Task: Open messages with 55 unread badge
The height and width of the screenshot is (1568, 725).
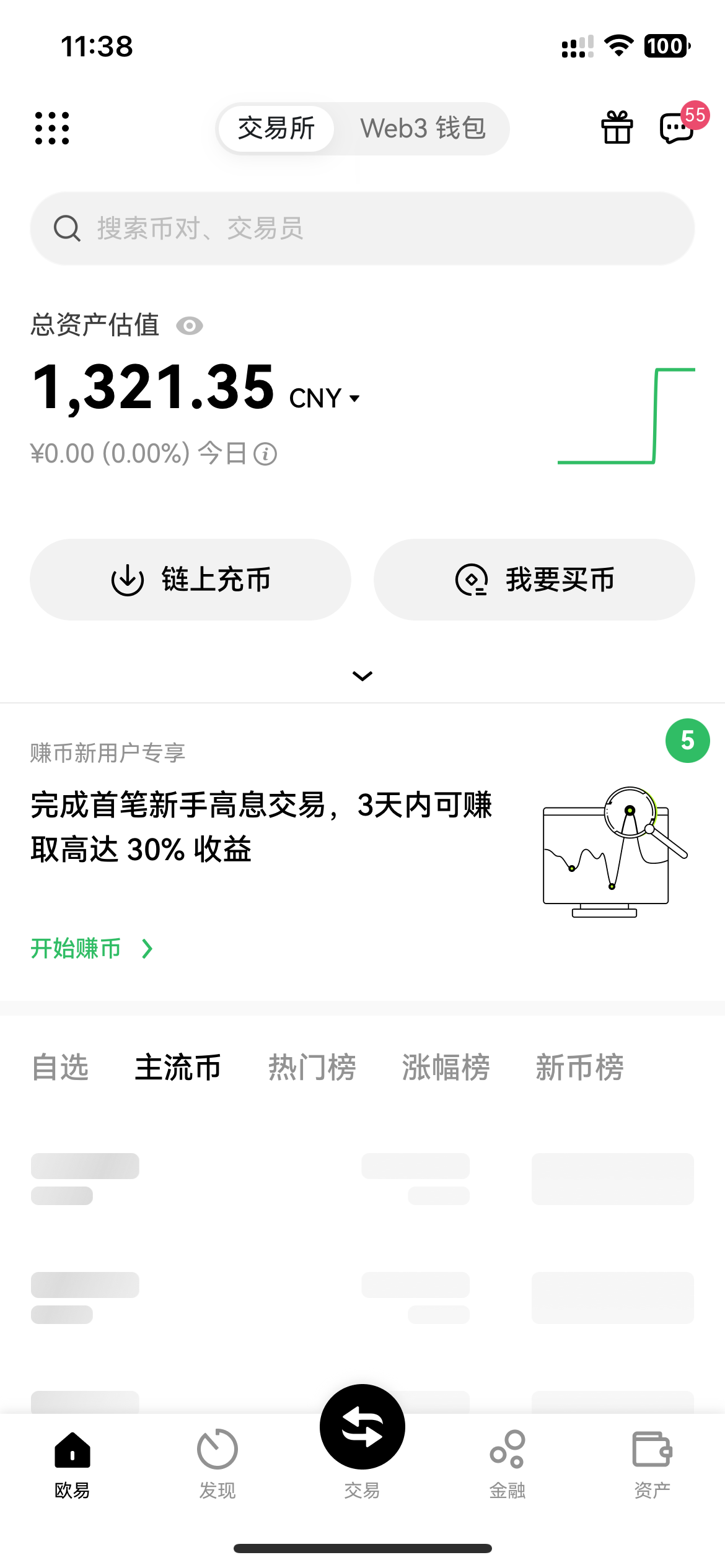Action: [677, 128]
